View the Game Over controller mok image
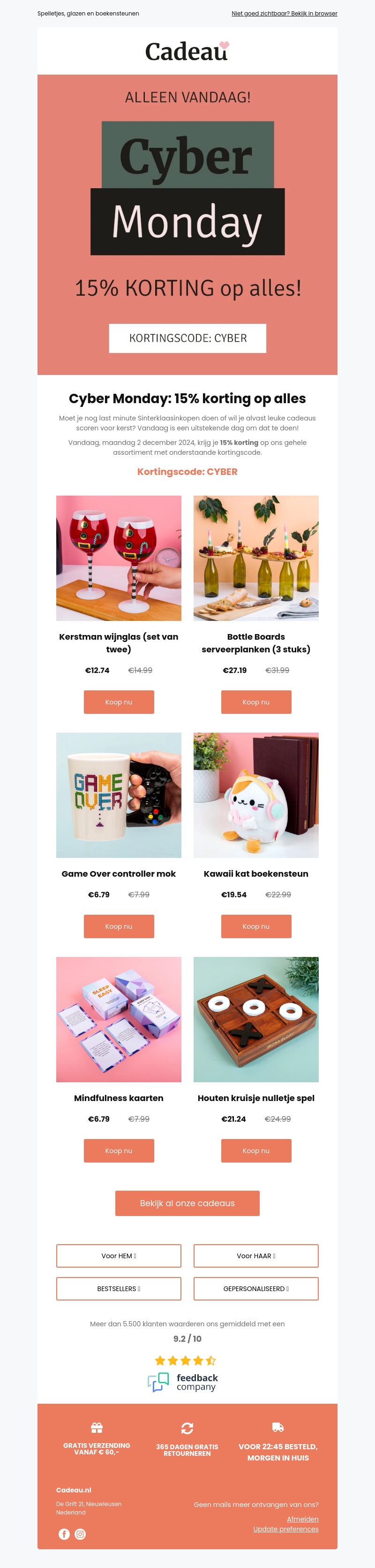375x1568 pixels. [119, 795]
